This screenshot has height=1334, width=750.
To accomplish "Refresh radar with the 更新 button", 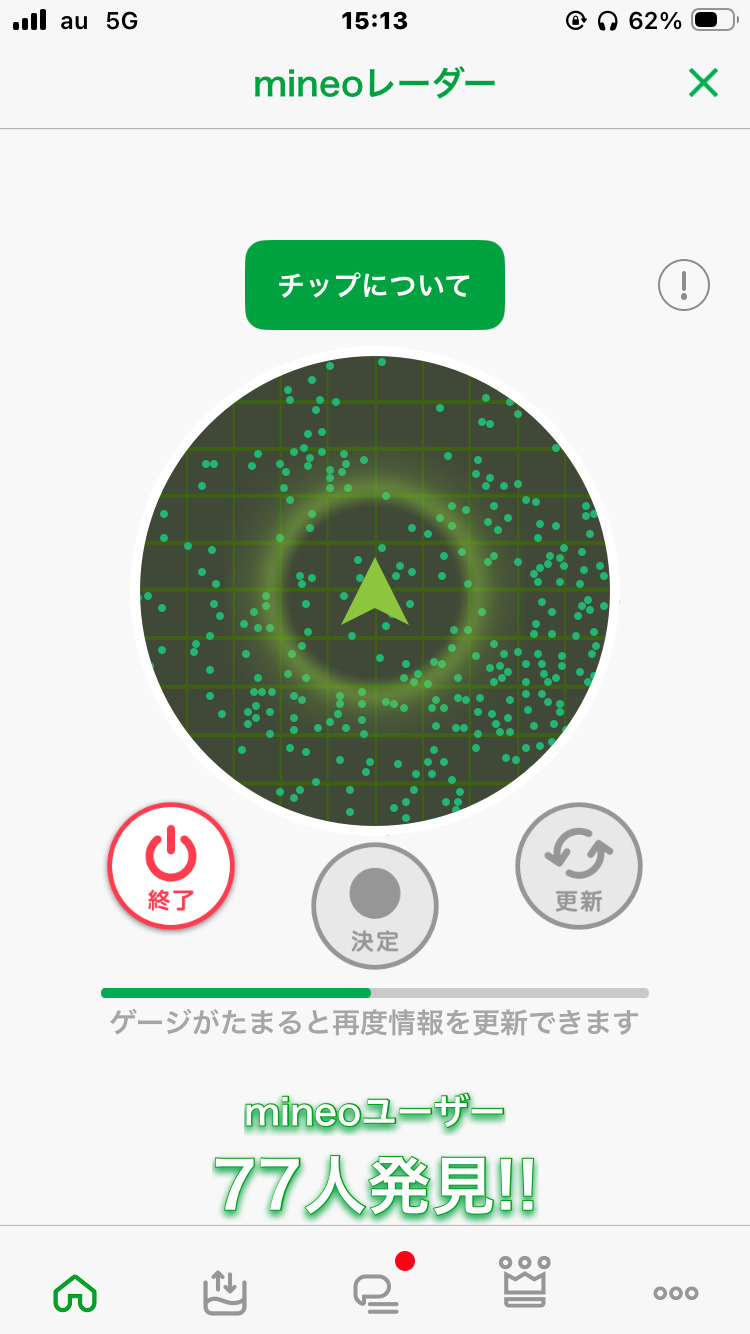I will click(x=579, y=866).
